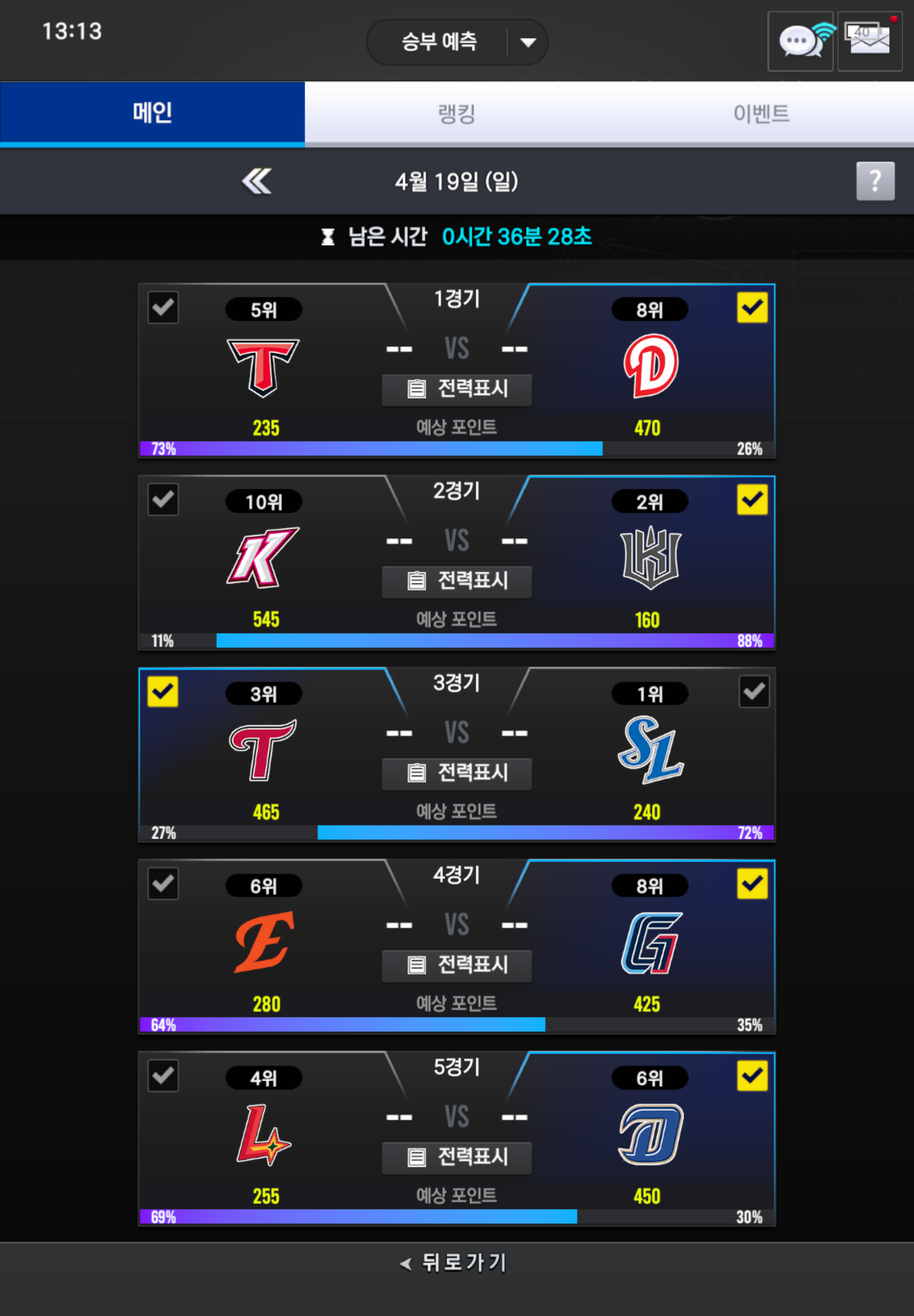Uncheck the 2위 team in 2경기
Screen dimensions: 914x1316
[x=752, y=499]
